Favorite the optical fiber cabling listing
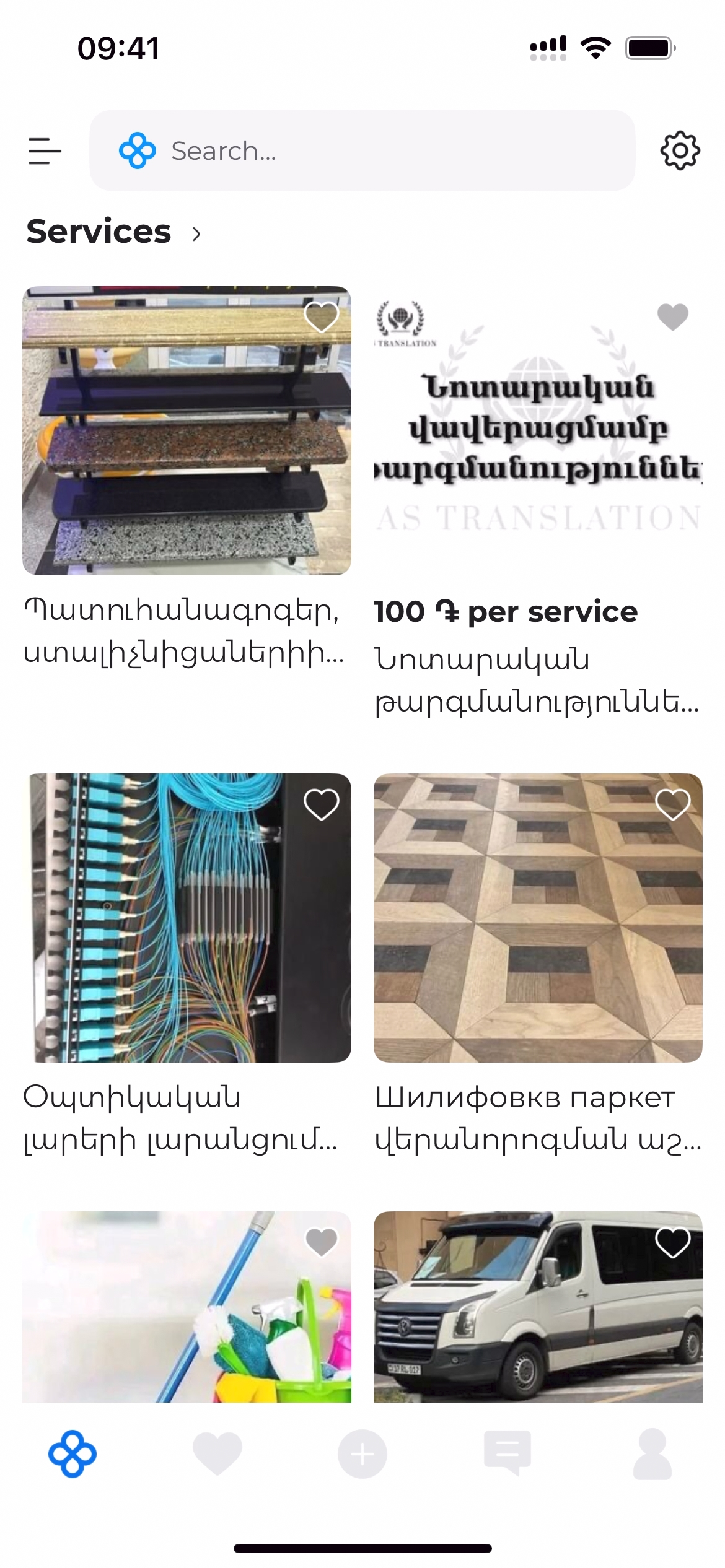Screen dimensions: 725x1568 pyautogui.click(x=321, y=804)
